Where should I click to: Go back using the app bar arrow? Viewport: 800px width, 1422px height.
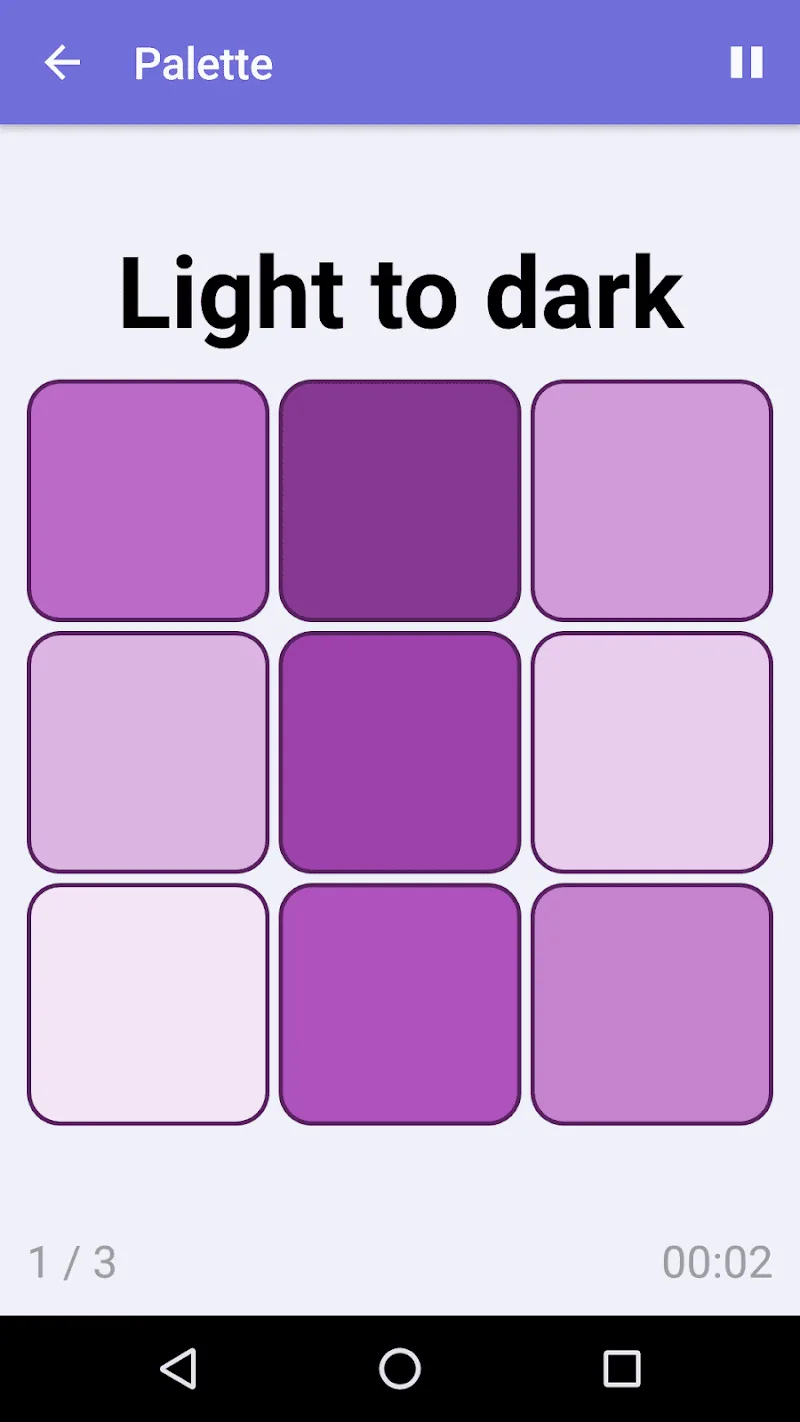[62, 63]
